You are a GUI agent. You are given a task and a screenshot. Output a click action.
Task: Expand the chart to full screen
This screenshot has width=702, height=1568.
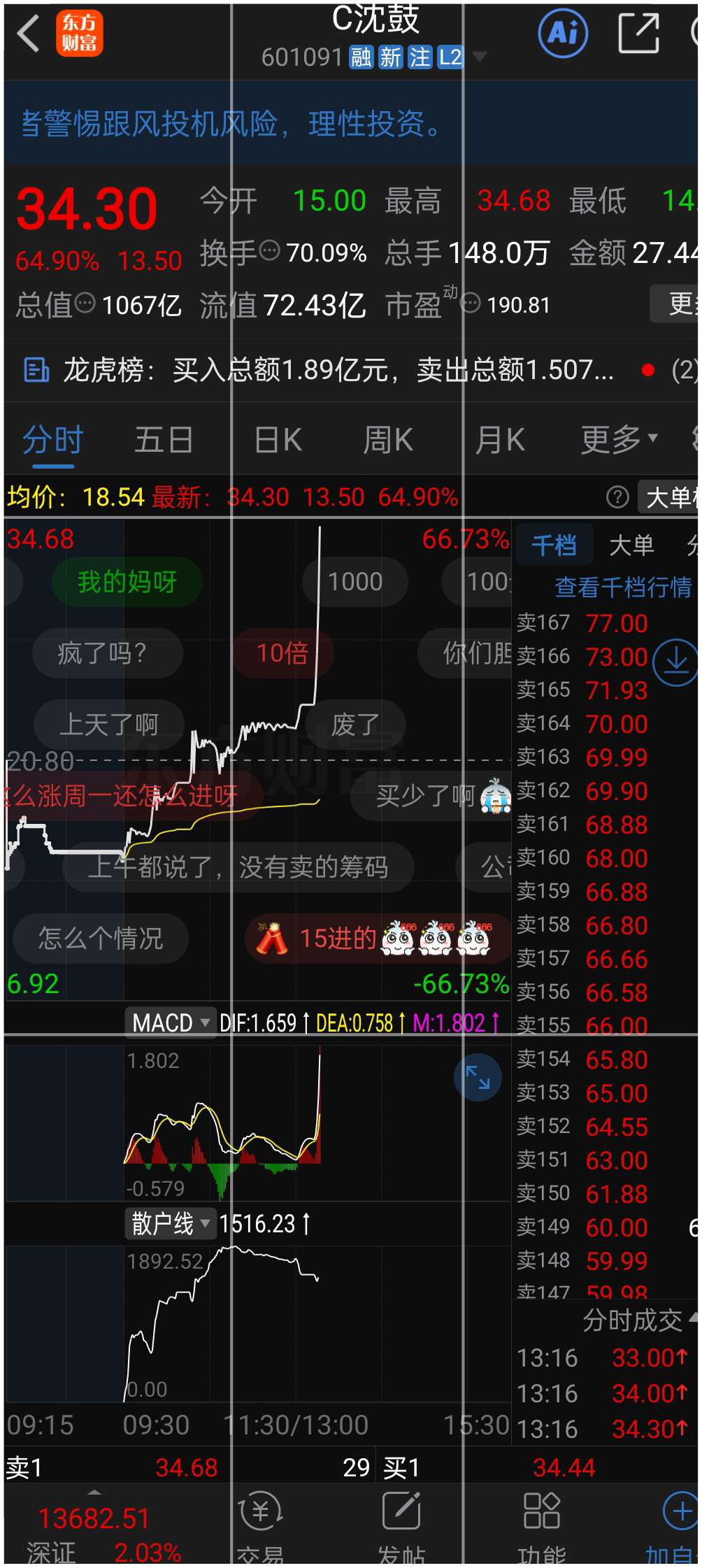click(x=478, y=1078)
